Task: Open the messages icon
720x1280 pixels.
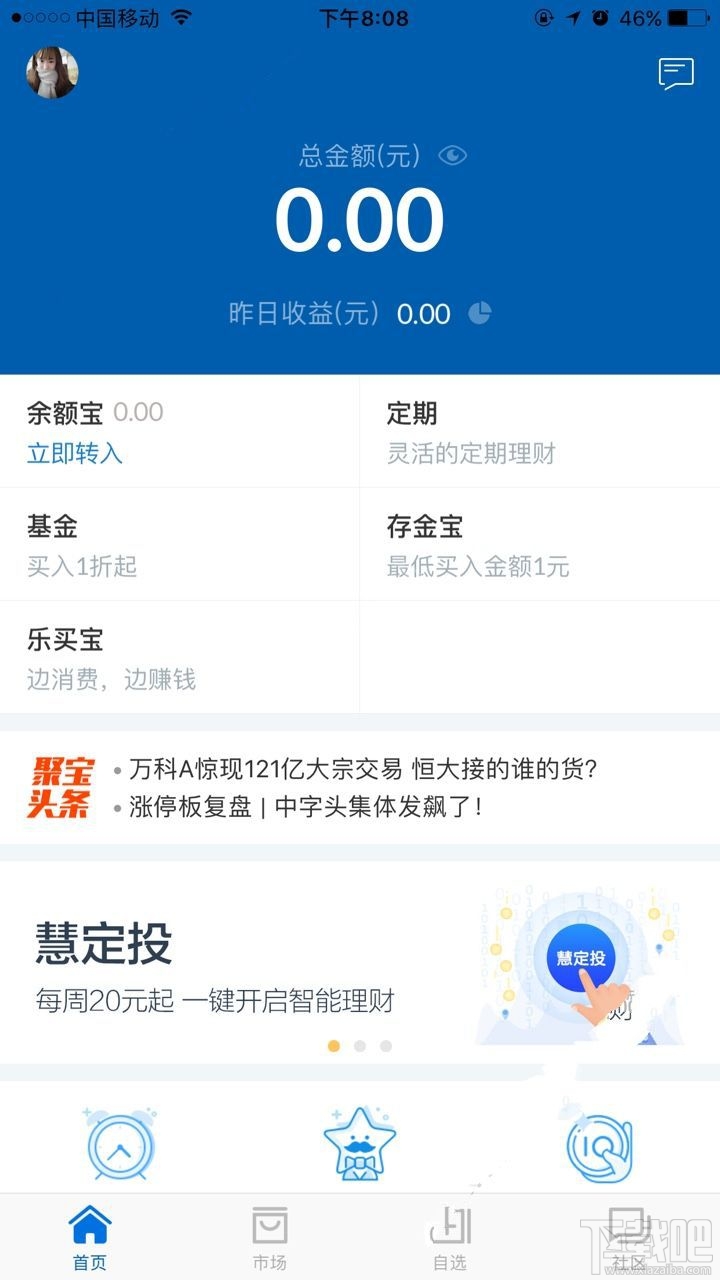Action: (x=676, y=74)
